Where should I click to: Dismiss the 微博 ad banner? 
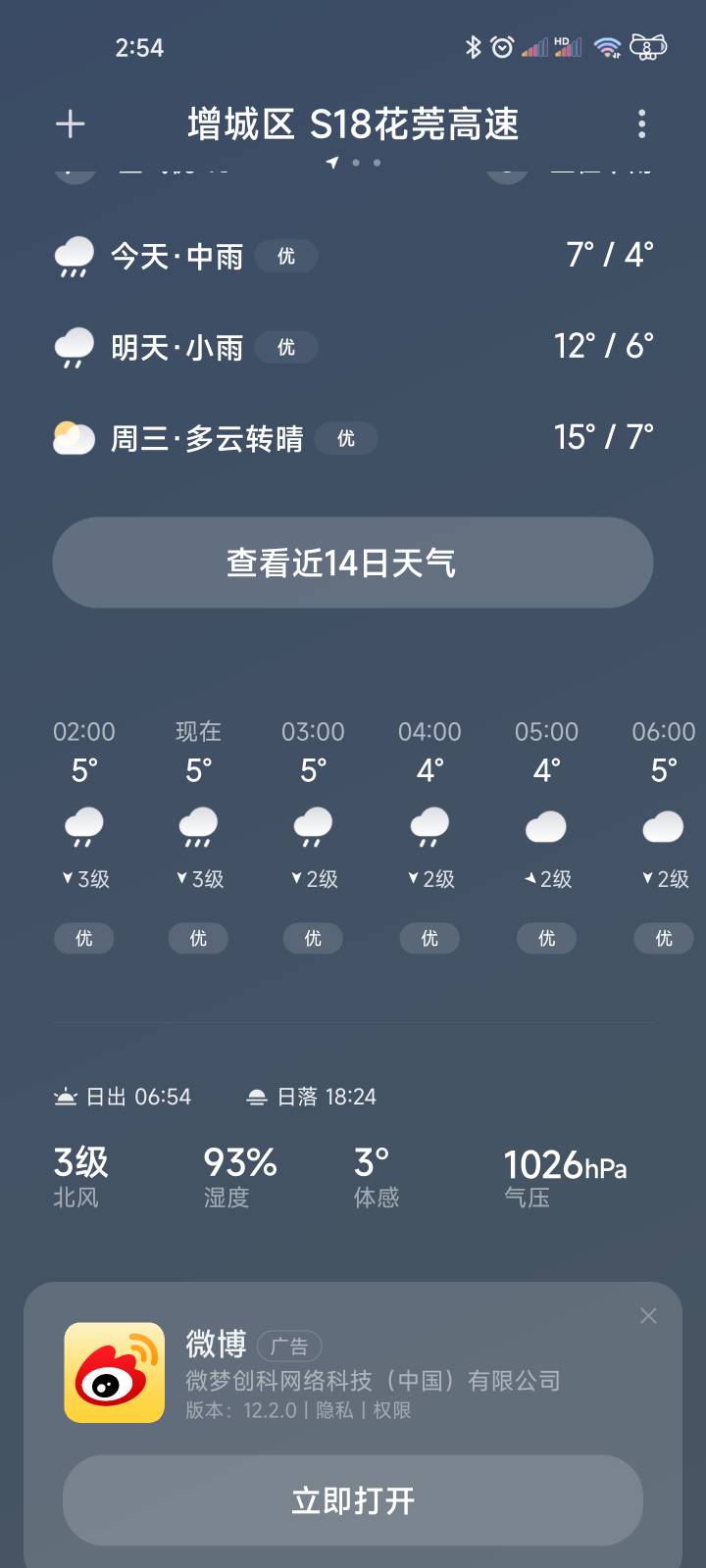pyautogui.click(x=648, y=1316)
